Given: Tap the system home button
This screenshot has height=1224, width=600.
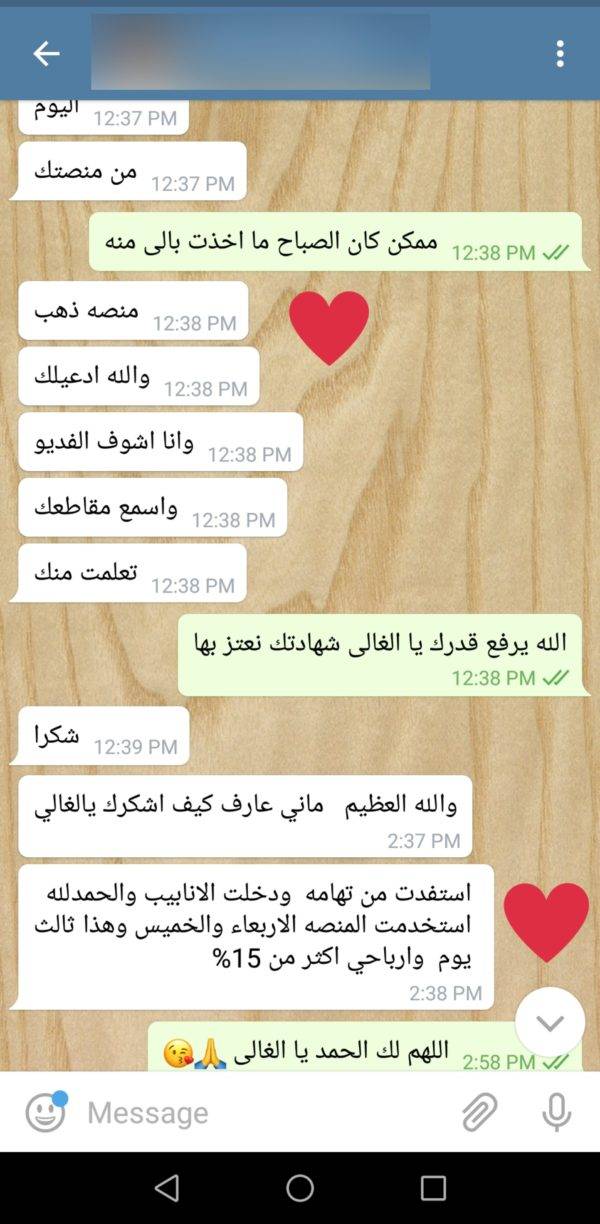Looking at the screenshot, I should [x=300, y=1188].
